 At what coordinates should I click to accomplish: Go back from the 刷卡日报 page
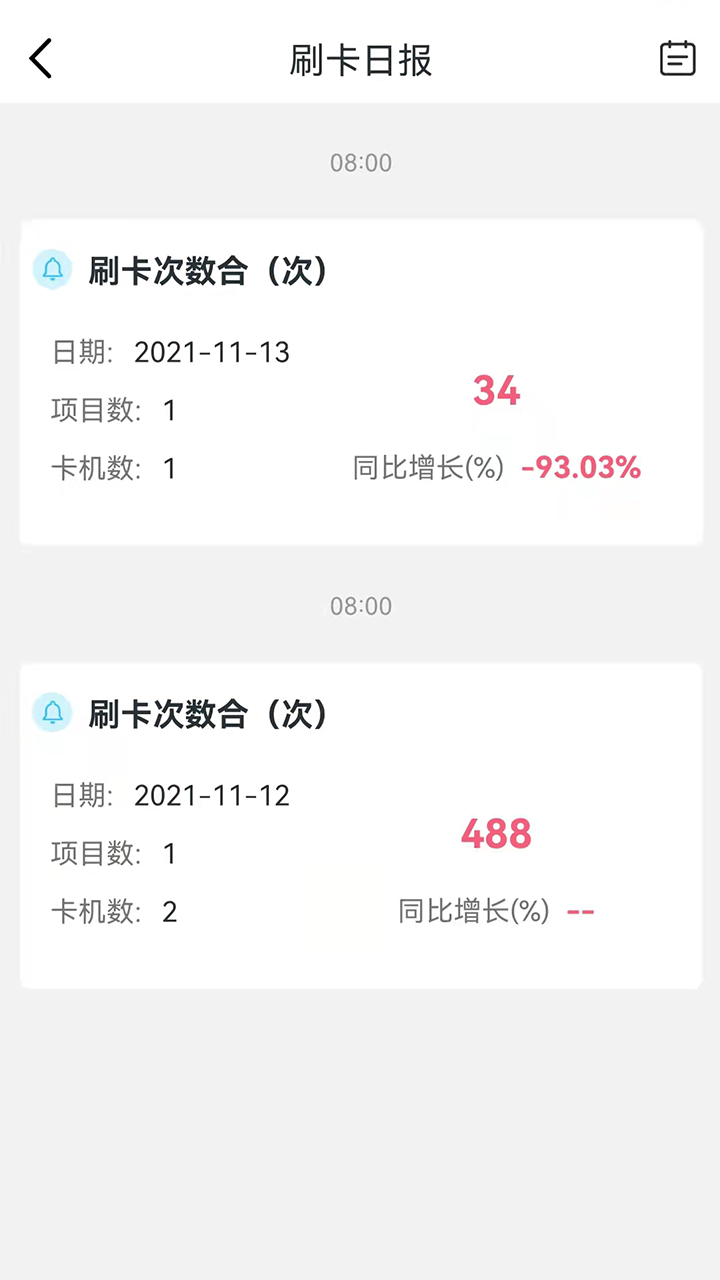click(40, 59)
